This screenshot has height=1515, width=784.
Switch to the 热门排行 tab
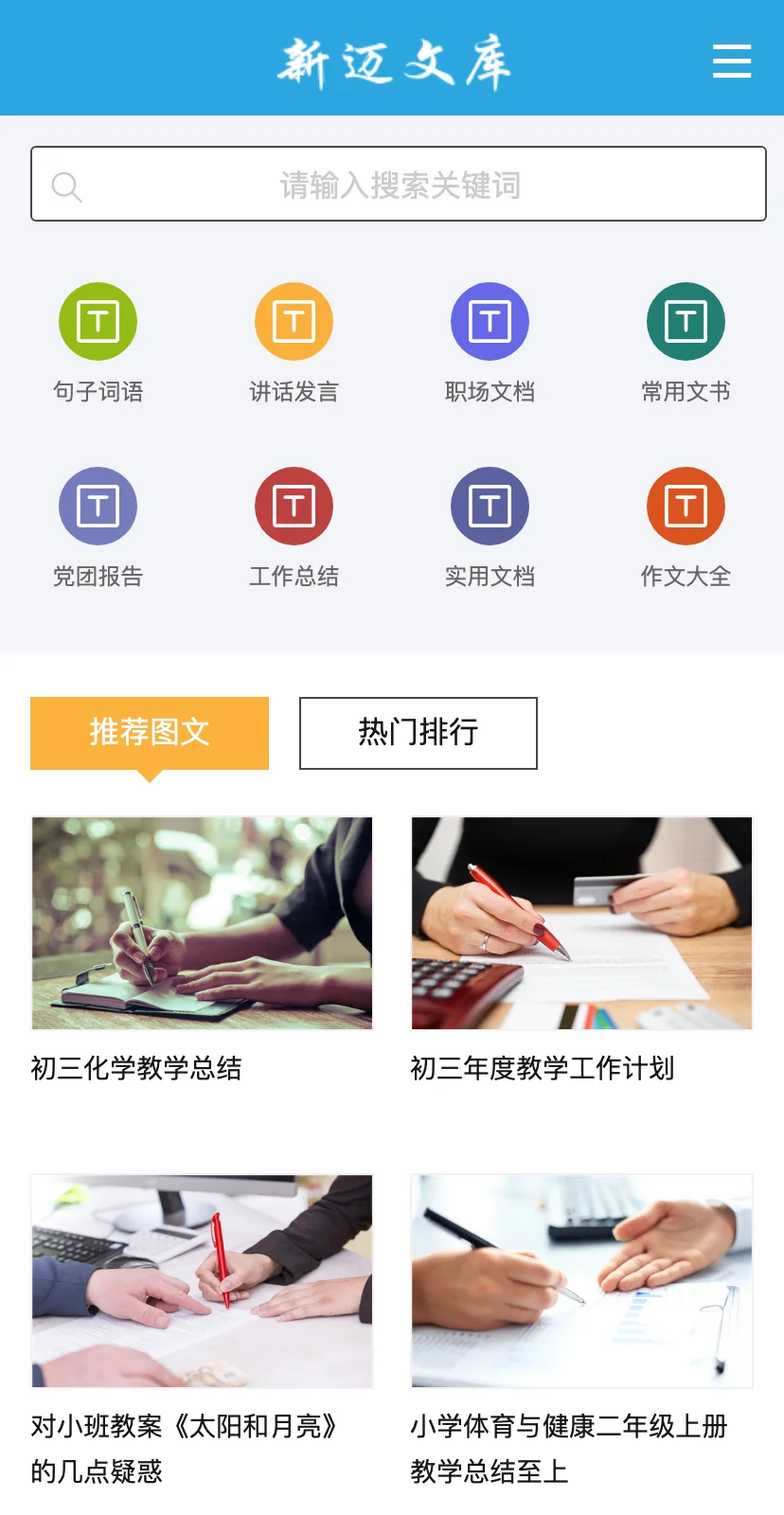pyautogui.click(x=419, y=732)
